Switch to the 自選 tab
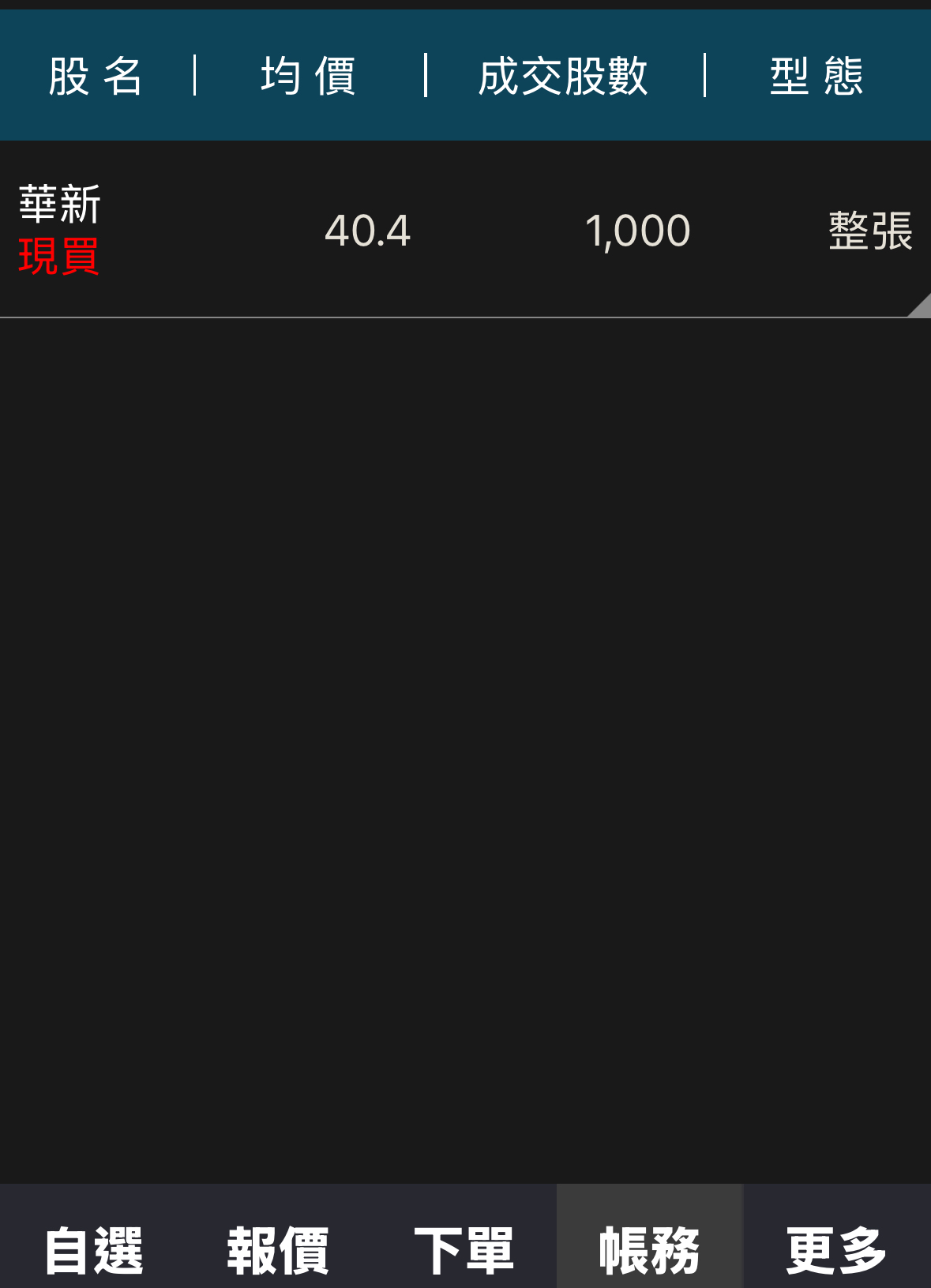Screen dimensions: 931x1288 click(93, 1249)
